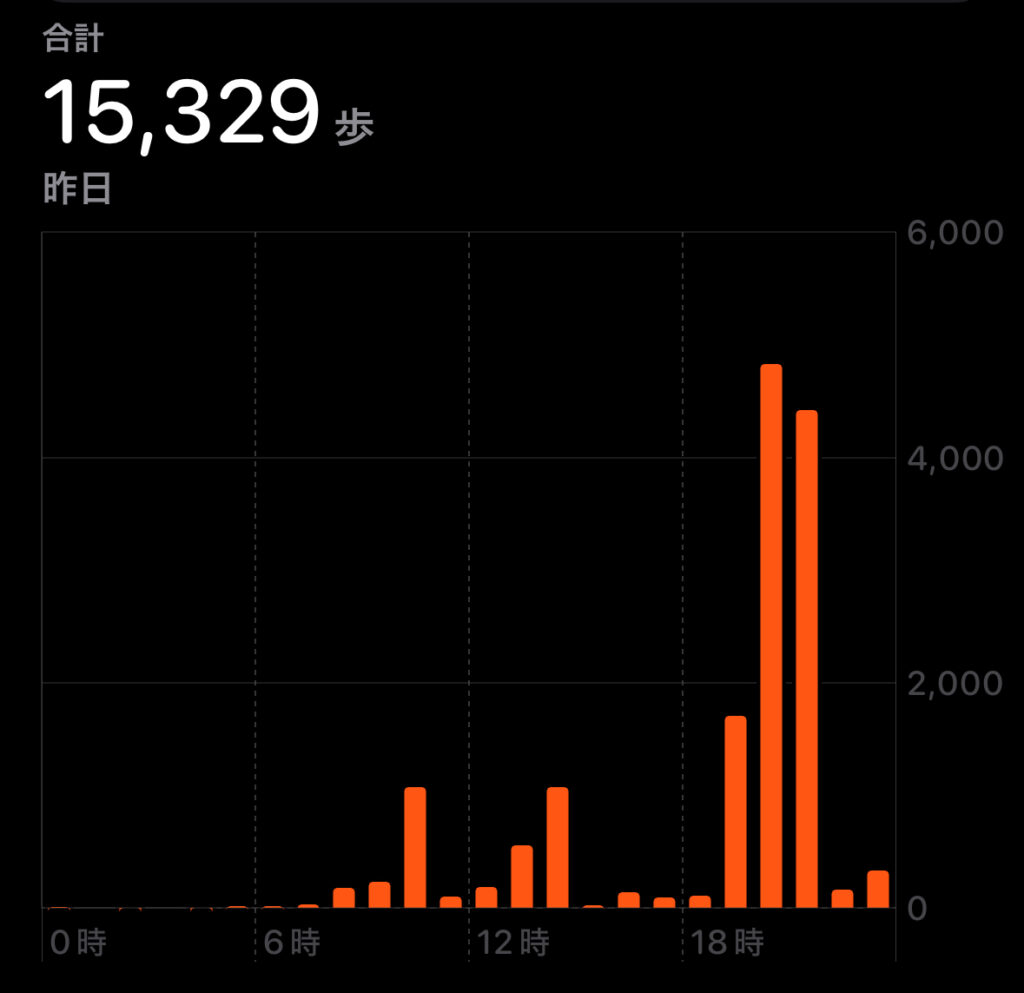Select the tallest bar at 20時
This screenshot has width=1024, height=993.
(771, 640)
